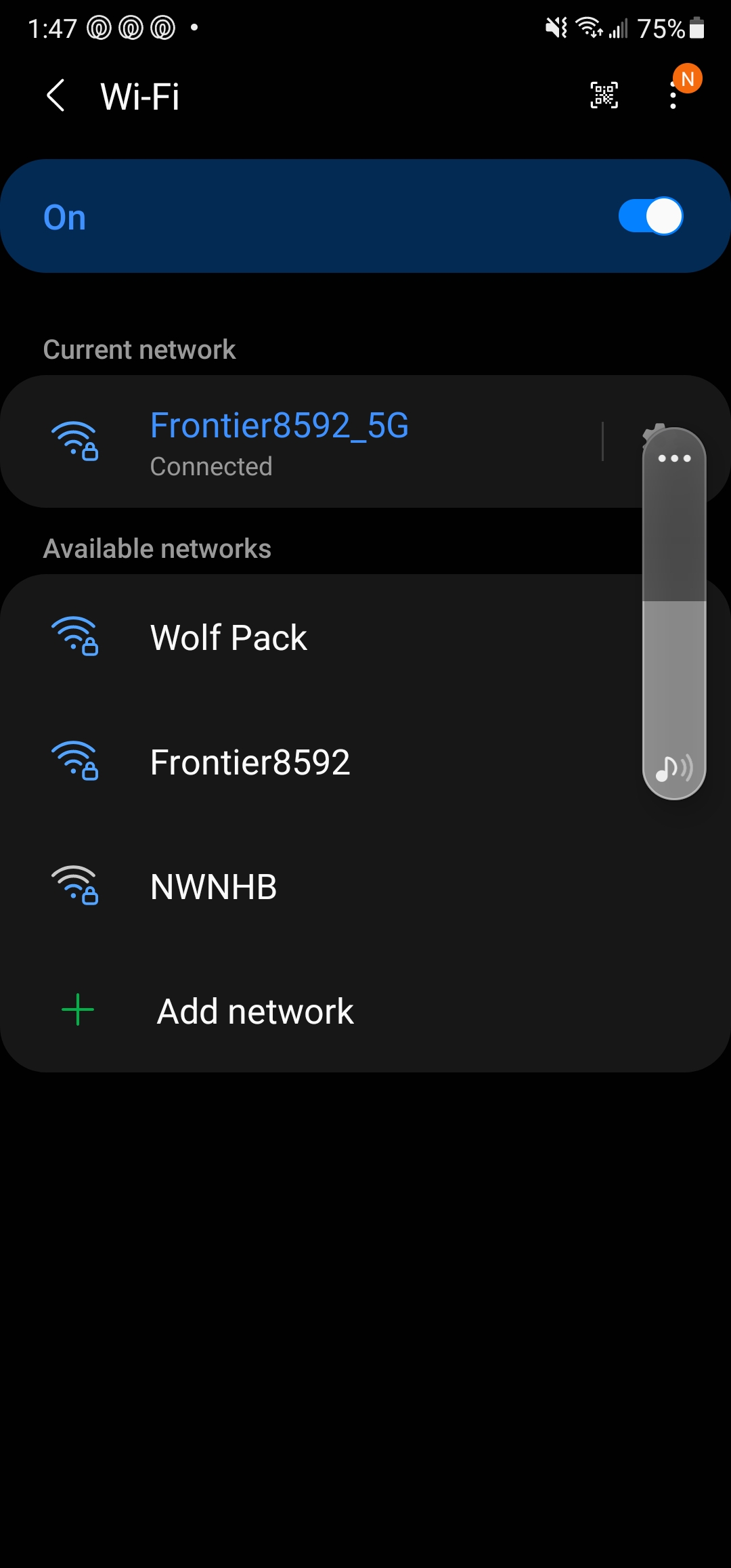Open the QR code scanner
The width and height of the screenshot is (731, 1568).
coord(604,95)
